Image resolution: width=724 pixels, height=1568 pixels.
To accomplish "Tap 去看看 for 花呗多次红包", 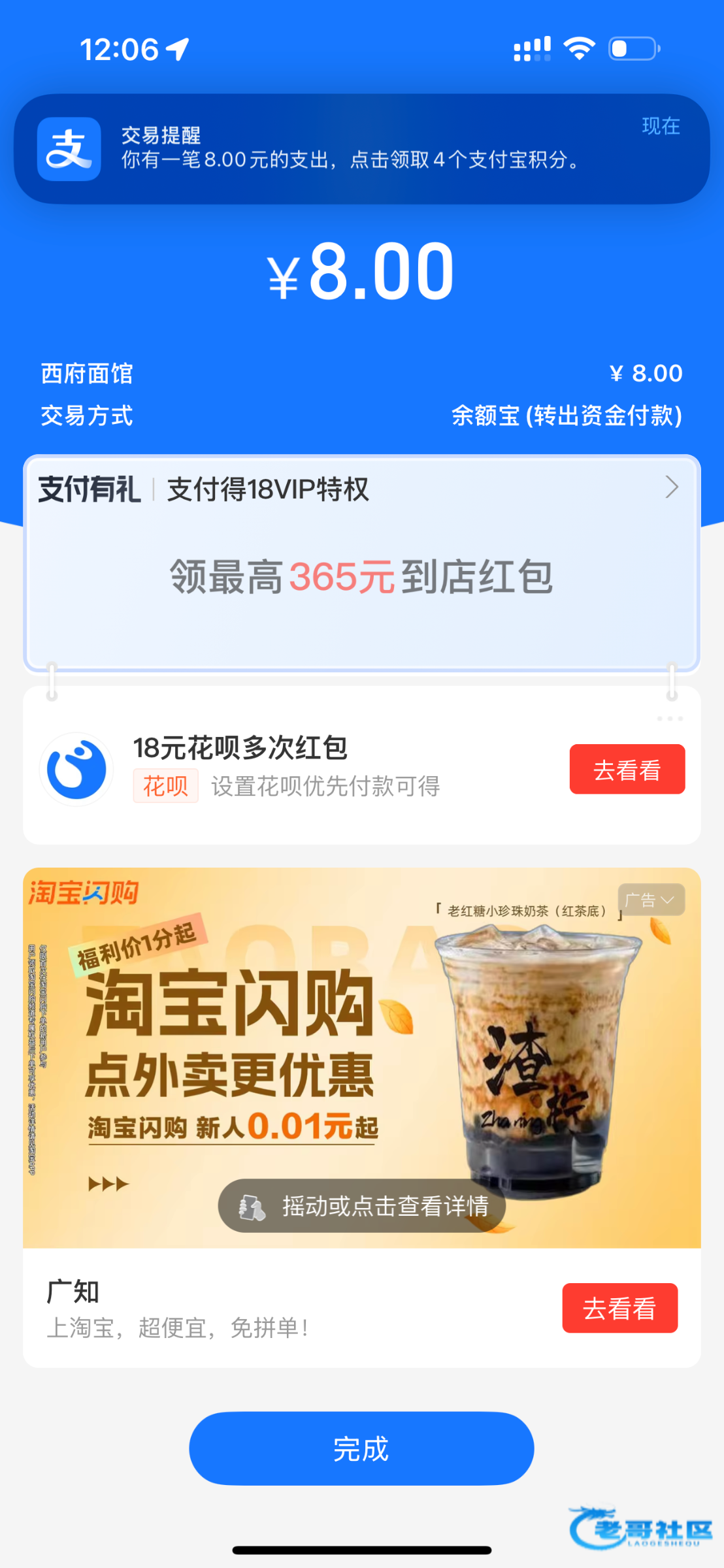I will 627,770.
